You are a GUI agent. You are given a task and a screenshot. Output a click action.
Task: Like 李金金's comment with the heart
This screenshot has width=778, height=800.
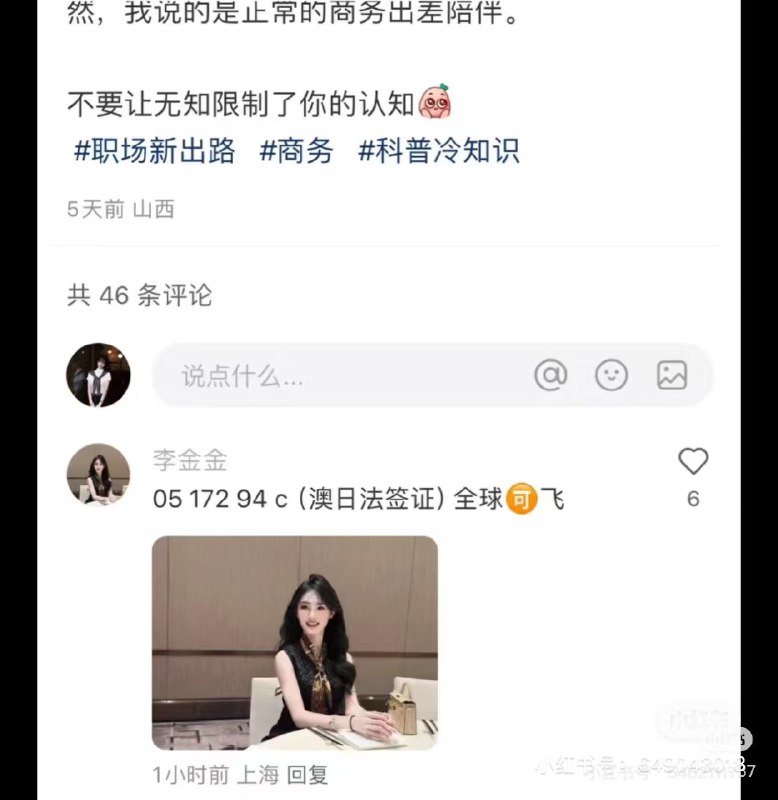coord(692,461)
